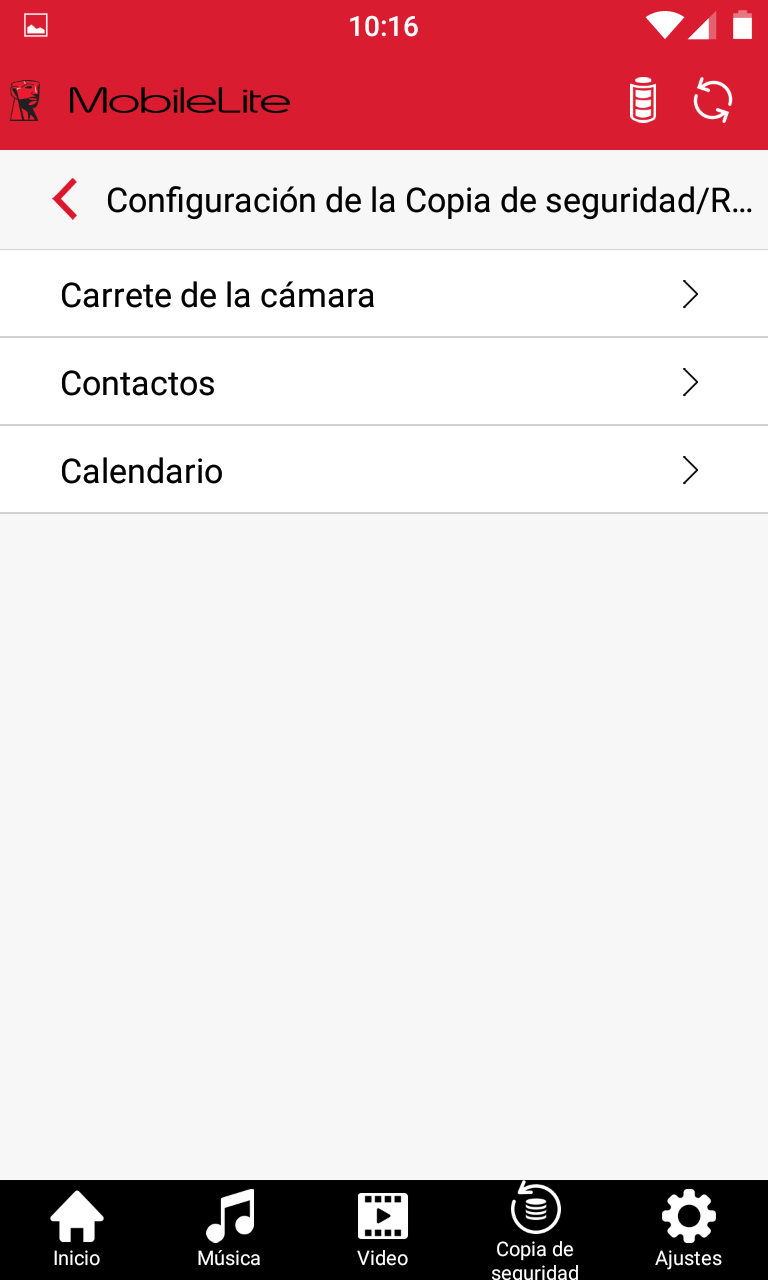
Task: Go back using the red back arrow
Action: coord(65,200)
